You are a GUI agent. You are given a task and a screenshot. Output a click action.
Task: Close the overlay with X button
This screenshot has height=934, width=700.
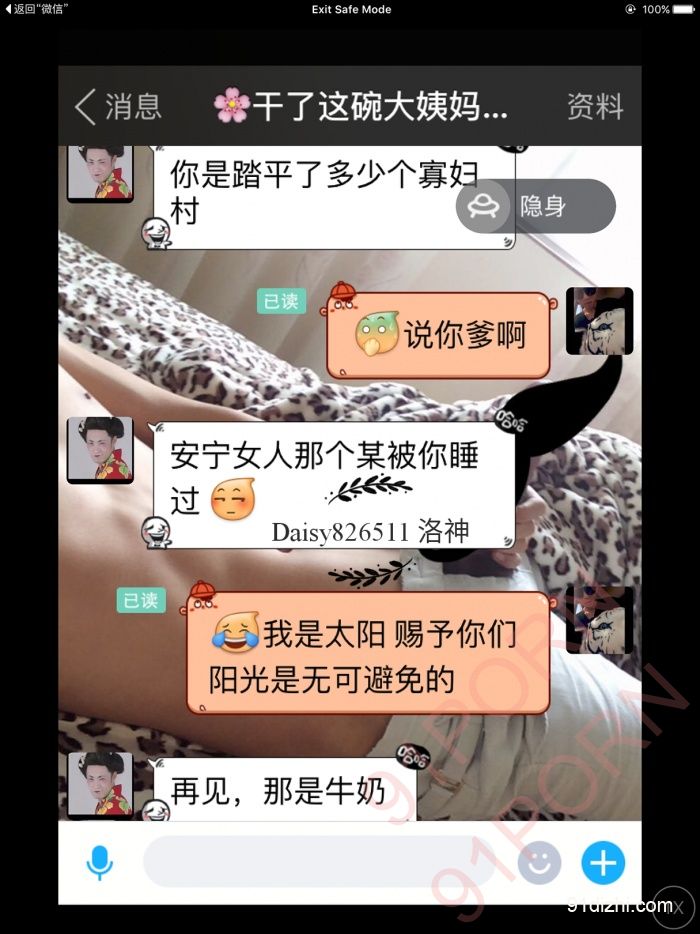(674, 908)
